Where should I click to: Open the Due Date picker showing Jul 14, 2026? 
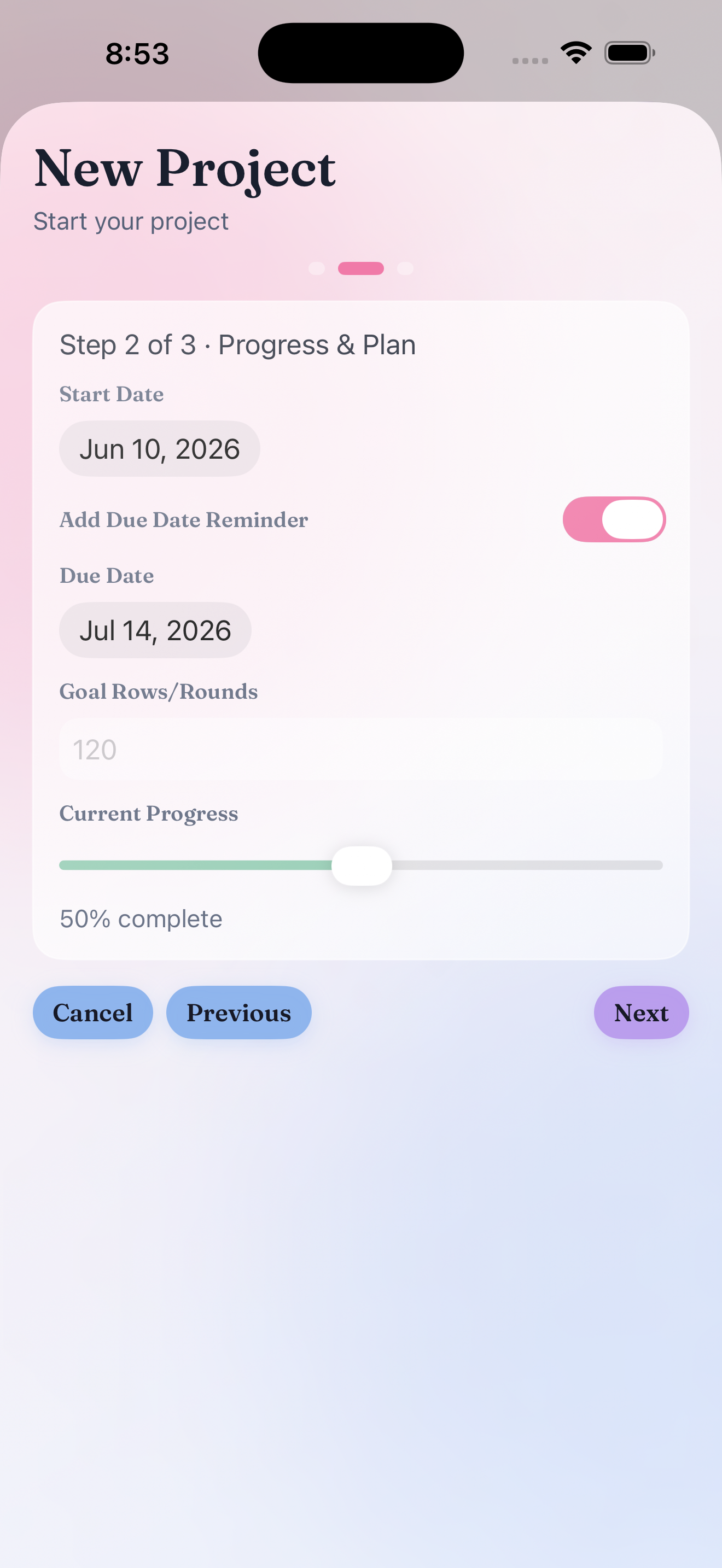tap(155, 630)
